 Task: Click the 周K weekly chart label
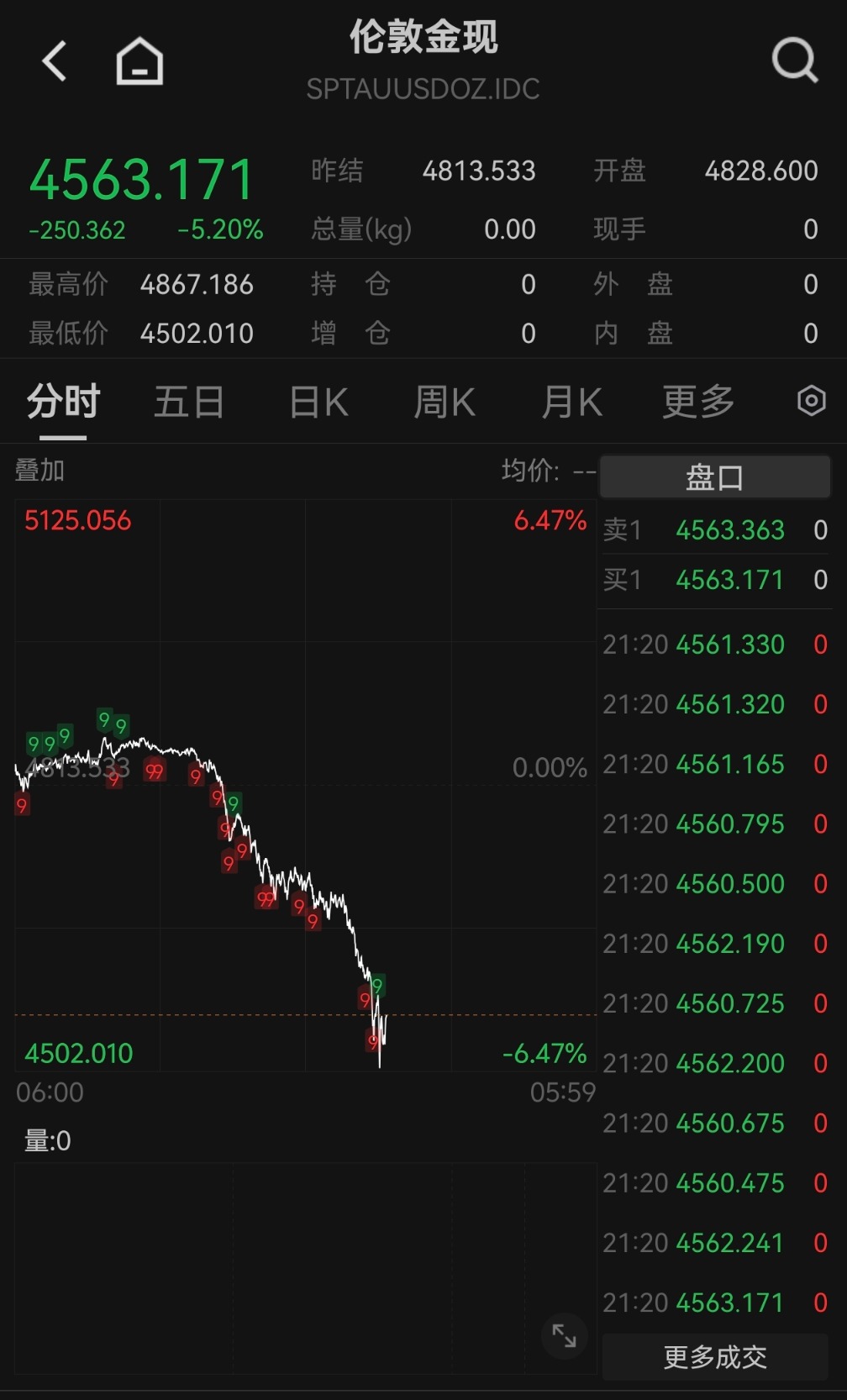pos(444,402)
